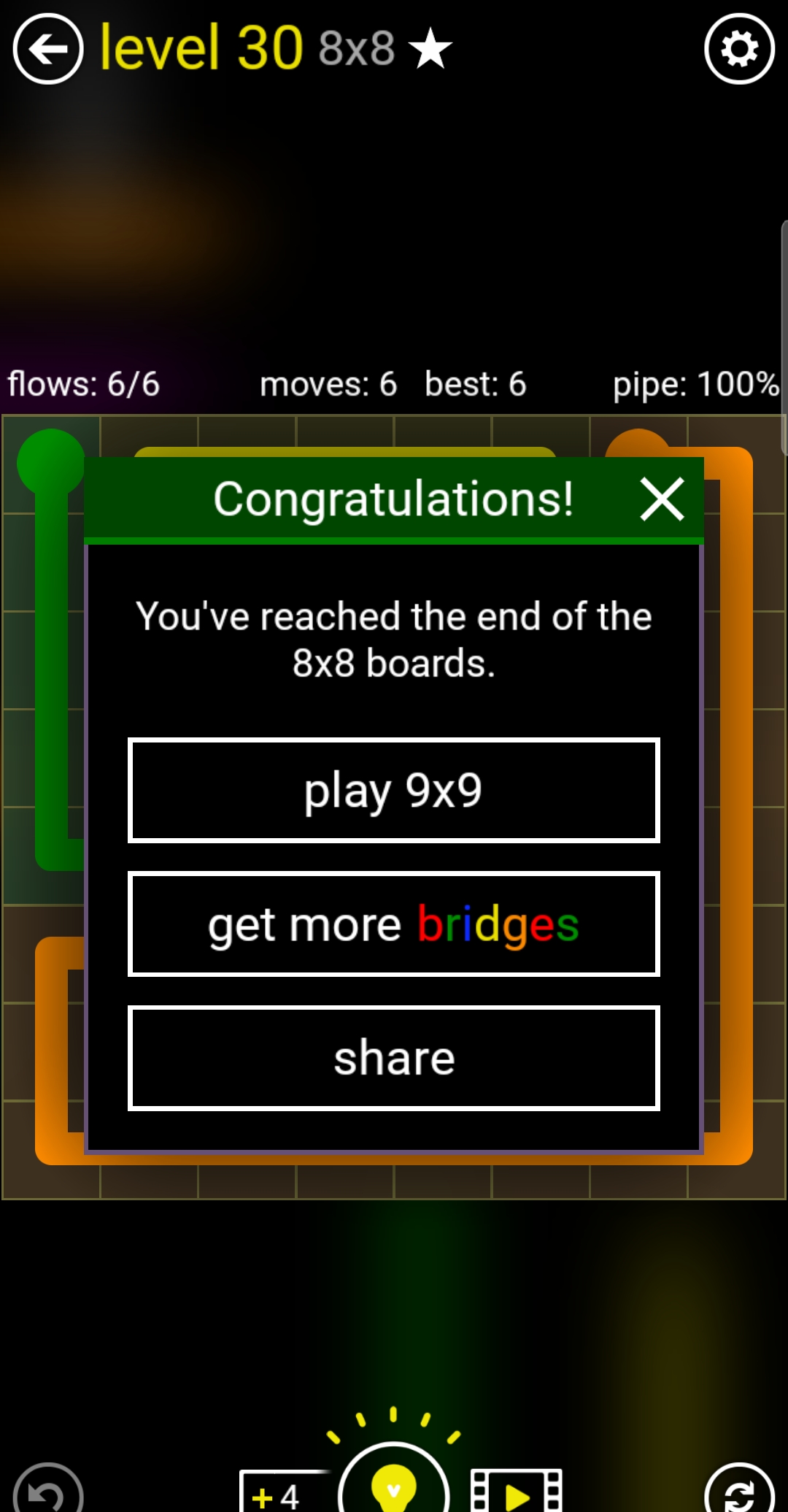Tap get more bridges

[x=394, y=924]
